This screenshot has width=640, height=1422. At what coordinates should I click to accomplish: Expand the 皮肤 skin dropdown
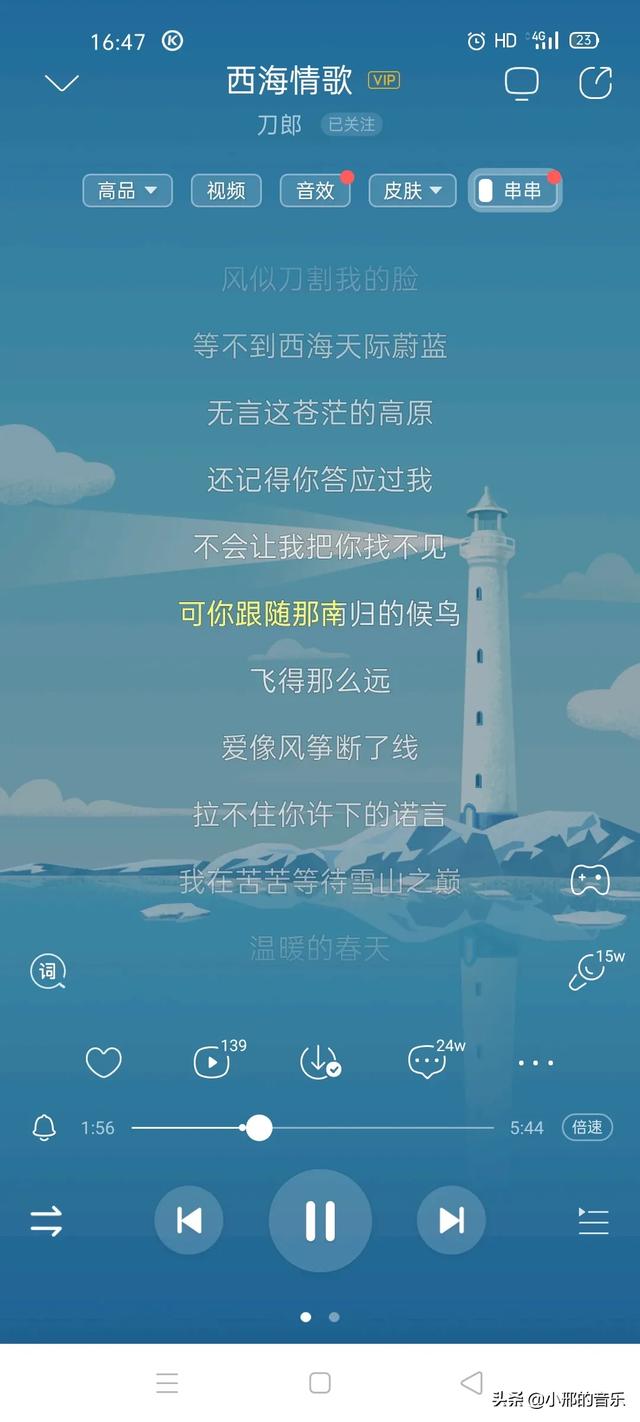[x=413, y=190]
